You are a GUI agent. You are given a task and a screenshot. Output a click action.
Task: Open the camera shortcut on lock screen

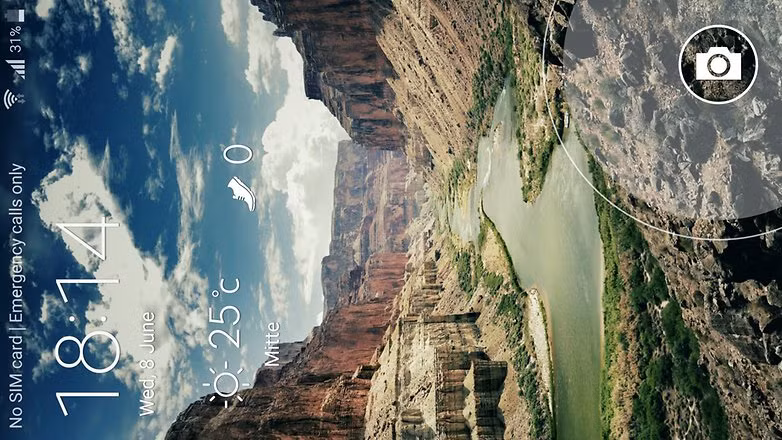pos(718,64)
